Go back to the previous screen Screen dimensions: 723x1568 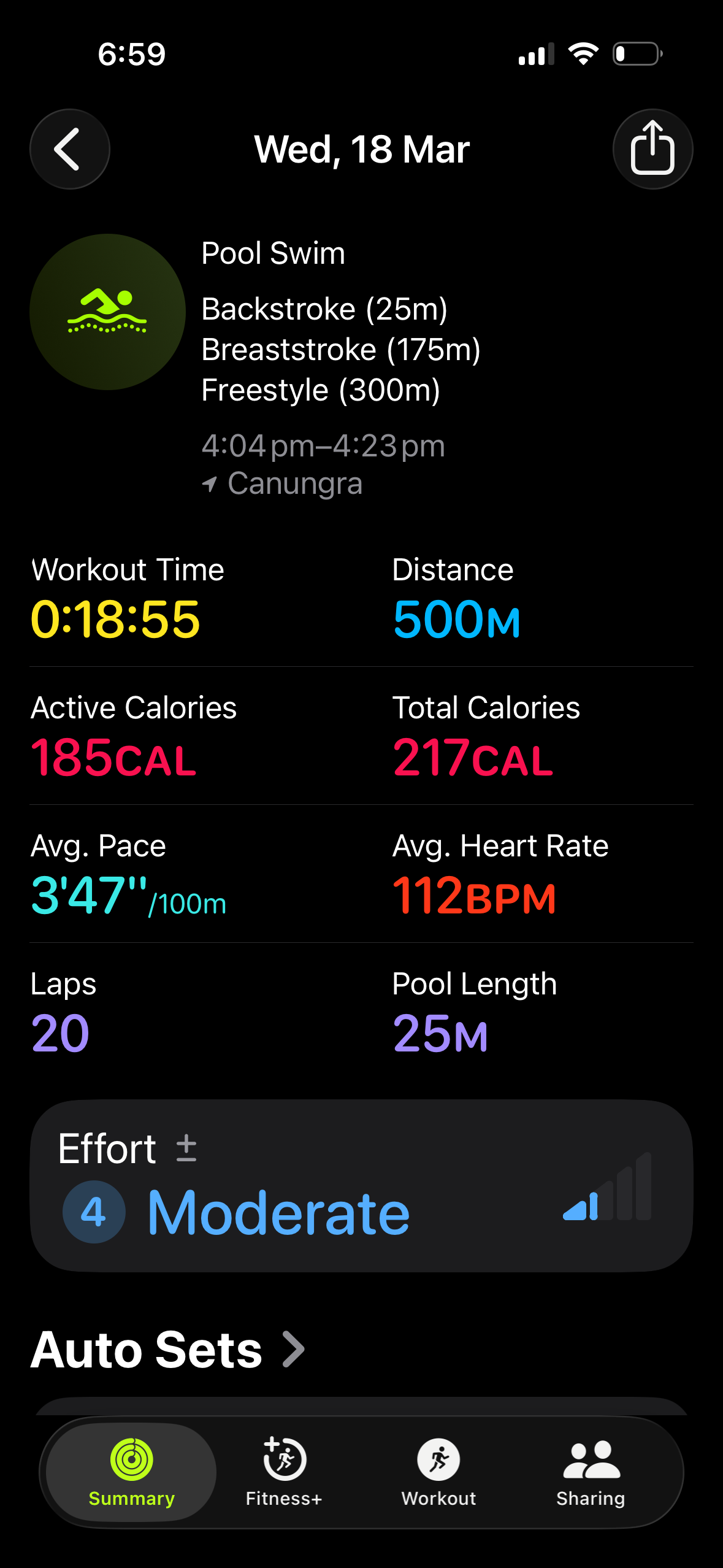69,149
